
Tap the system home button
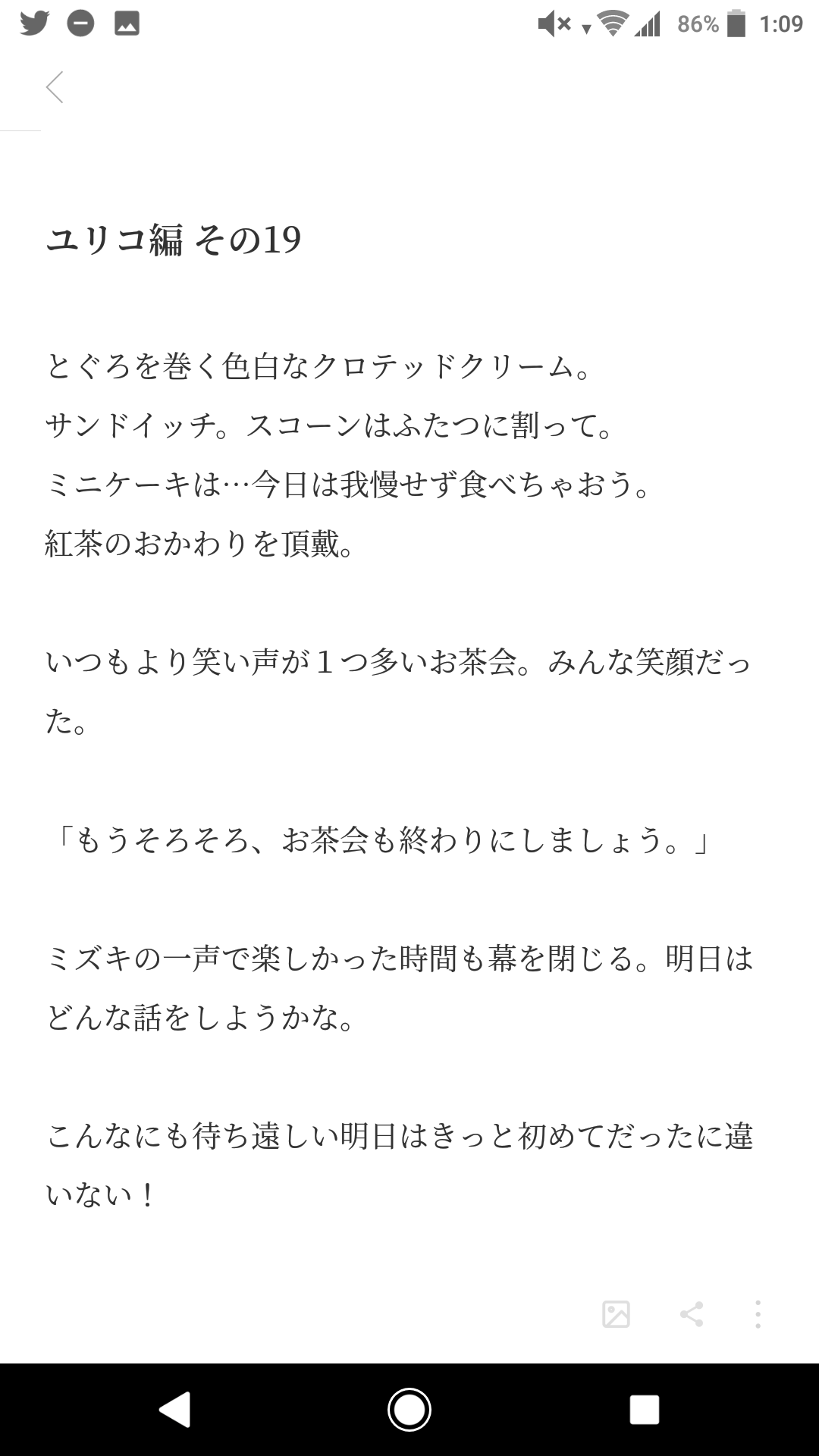pos(409,1410)
